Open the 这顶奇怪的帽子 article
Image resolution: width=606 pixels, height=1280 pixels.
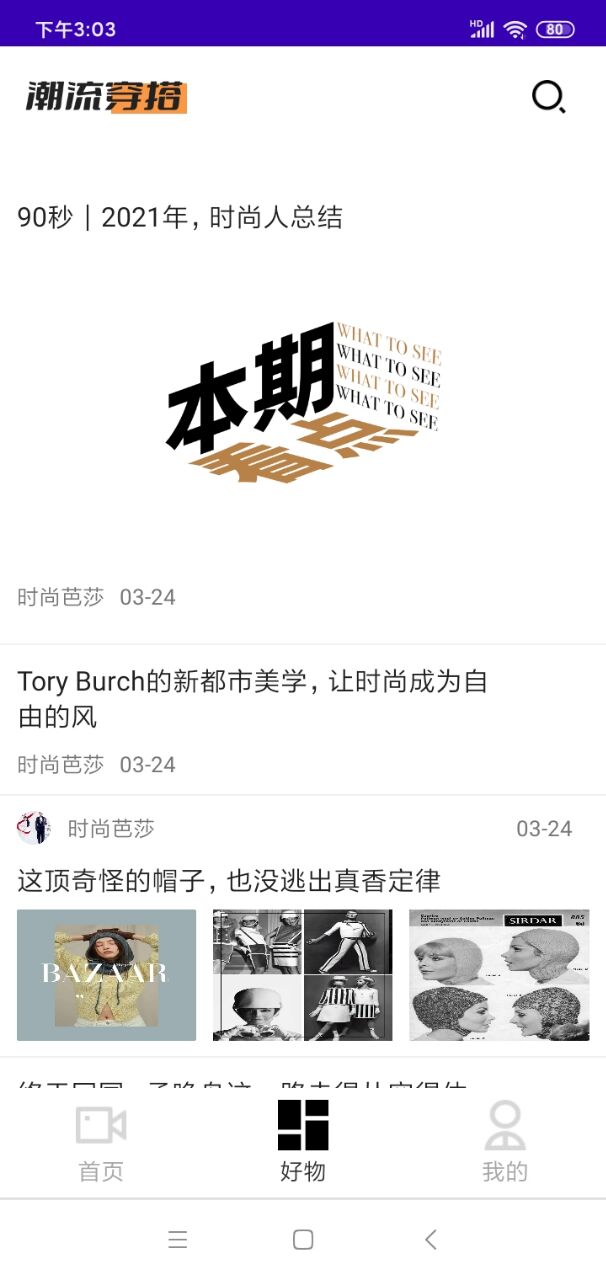[x=229, y=881]
